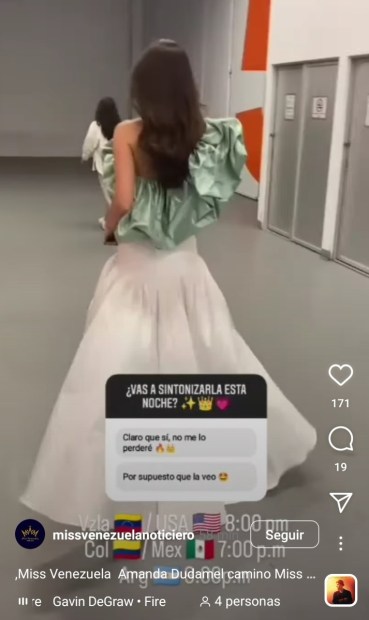Viewport: 369px width, 620px height.
Task: Open the audio cover thumbnail
Action: point(341,591)
